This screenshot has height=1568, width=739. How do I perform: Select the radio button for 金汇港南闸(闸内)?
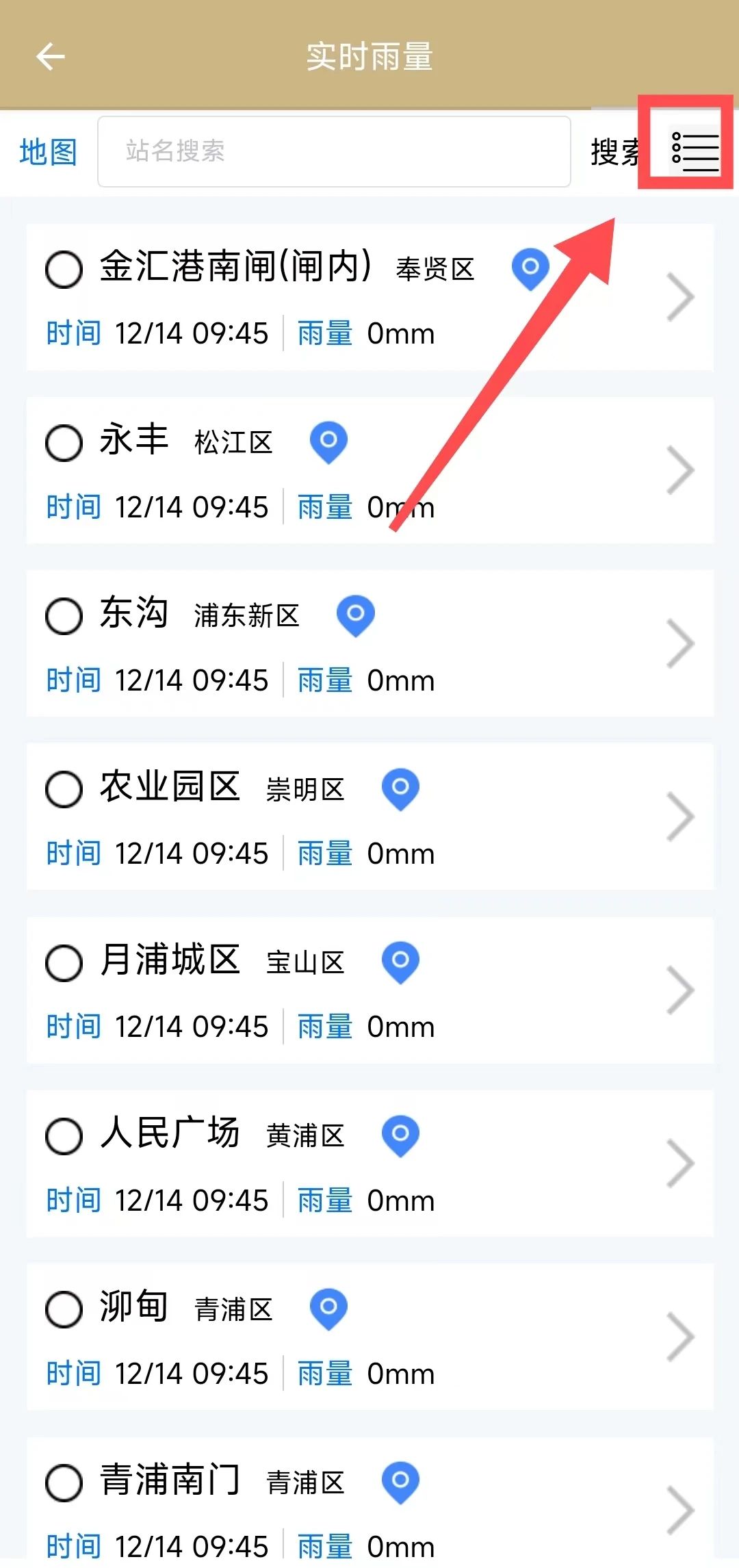point(64,269)
